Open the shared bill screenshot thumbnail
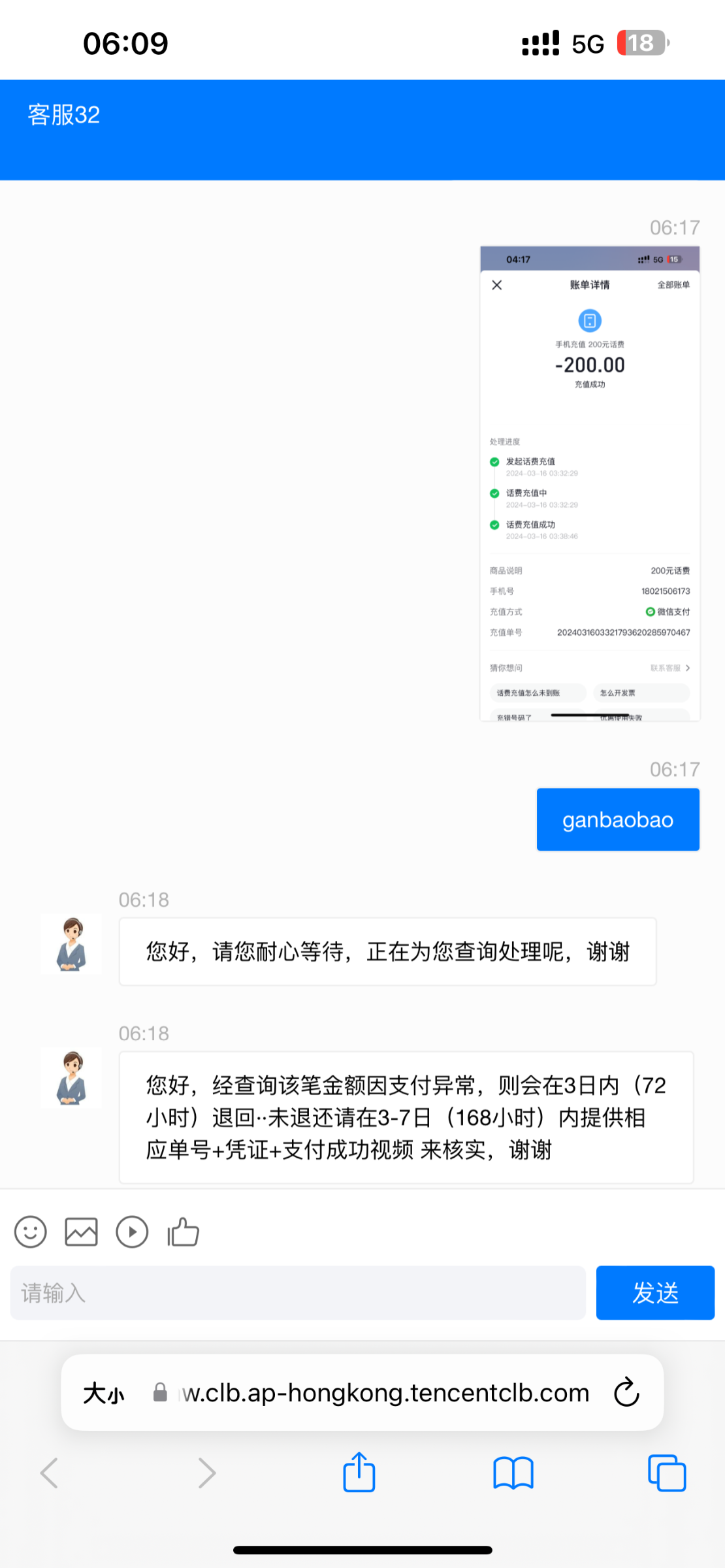 (x=589, y=482)
